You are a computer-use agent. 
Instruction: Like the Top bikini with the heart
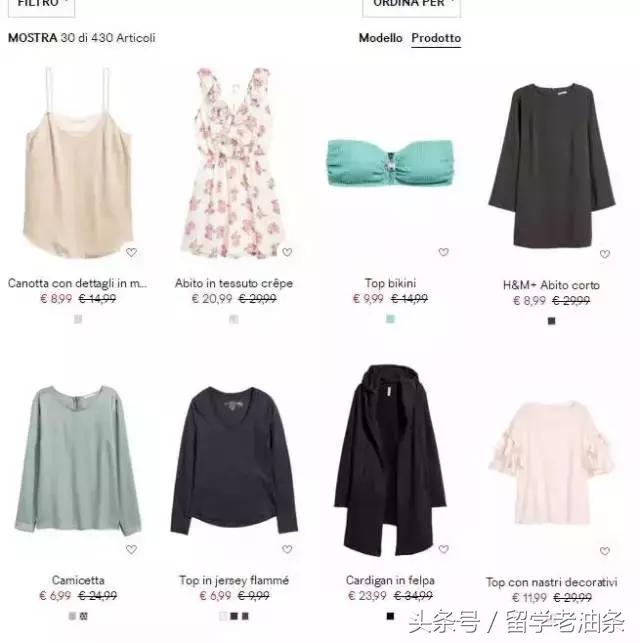[x=443, y=252]
